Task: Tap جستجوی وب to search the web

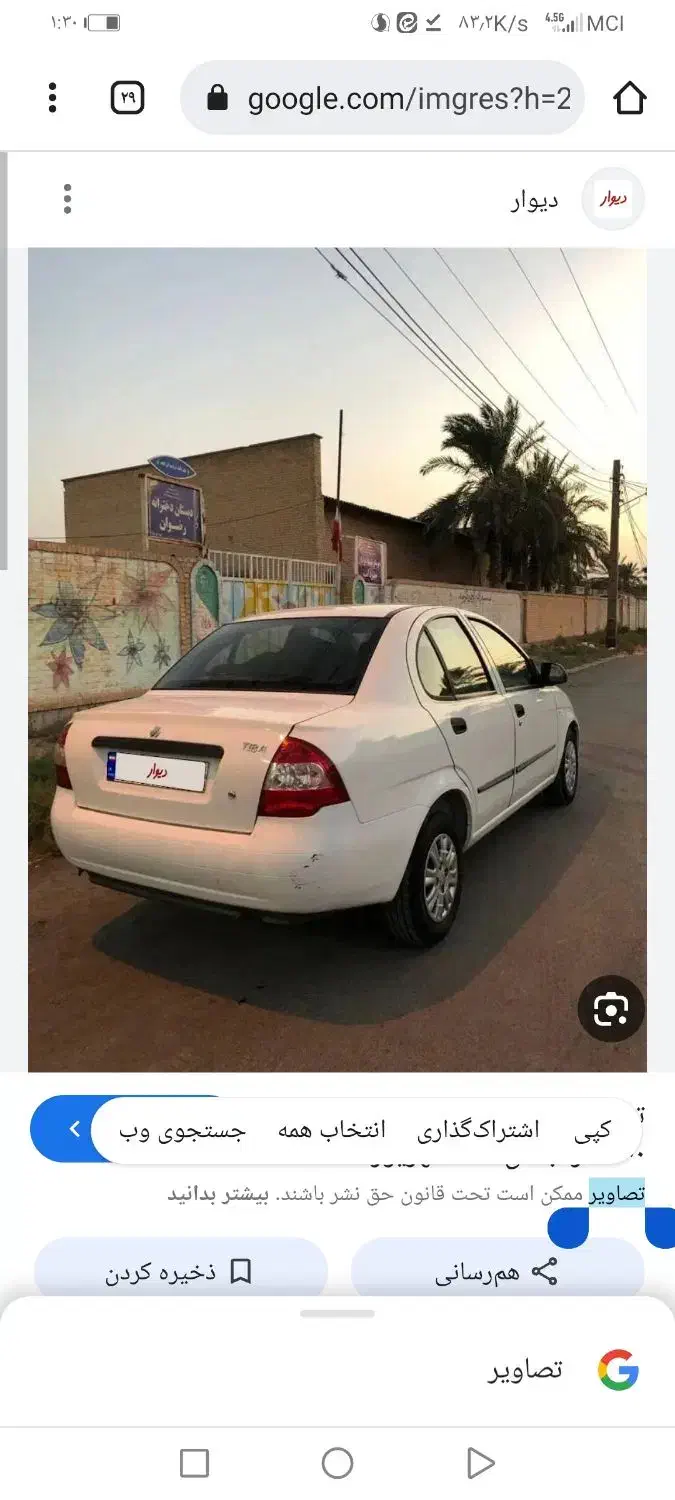Action: point(181,1131)
